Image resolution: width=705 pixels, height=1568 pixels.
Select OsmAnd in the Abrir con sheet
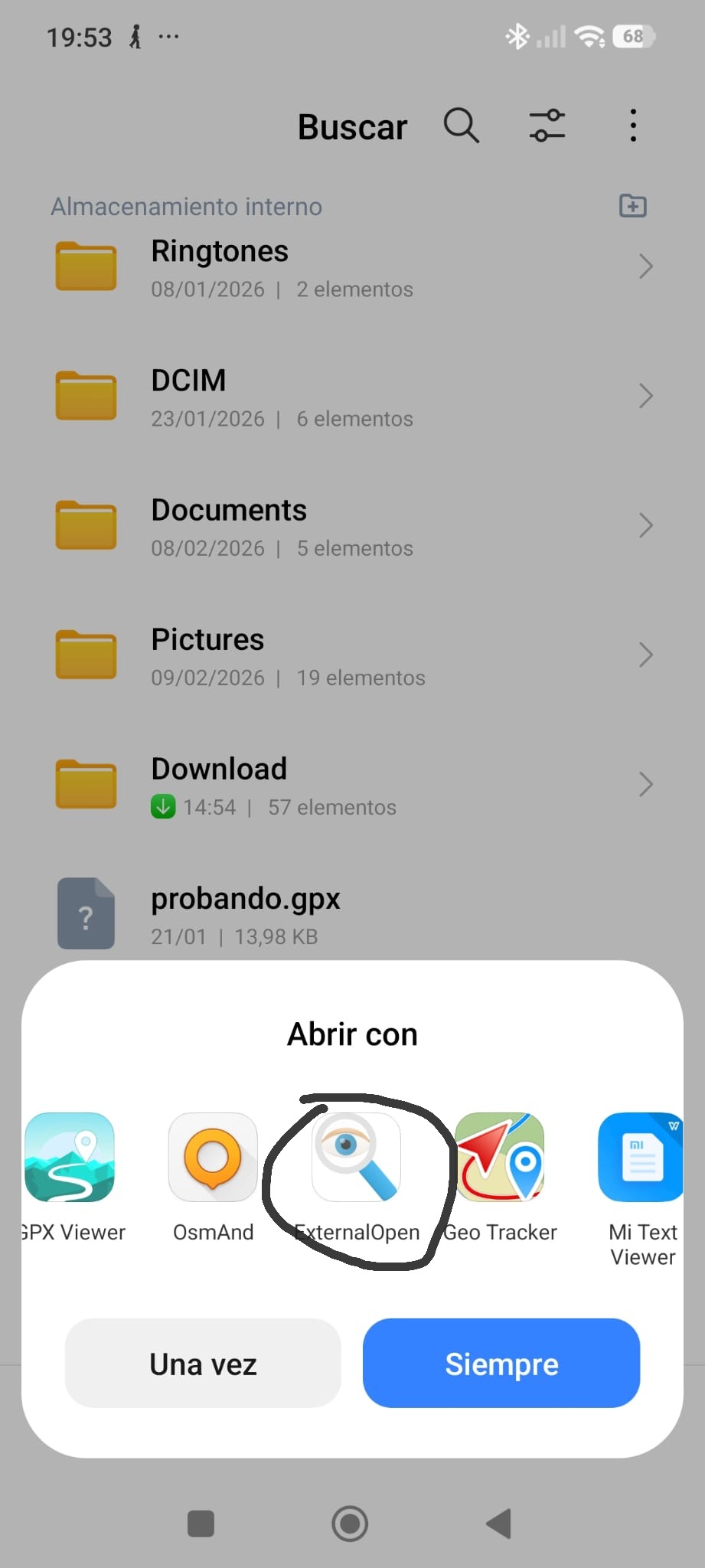213,1158
